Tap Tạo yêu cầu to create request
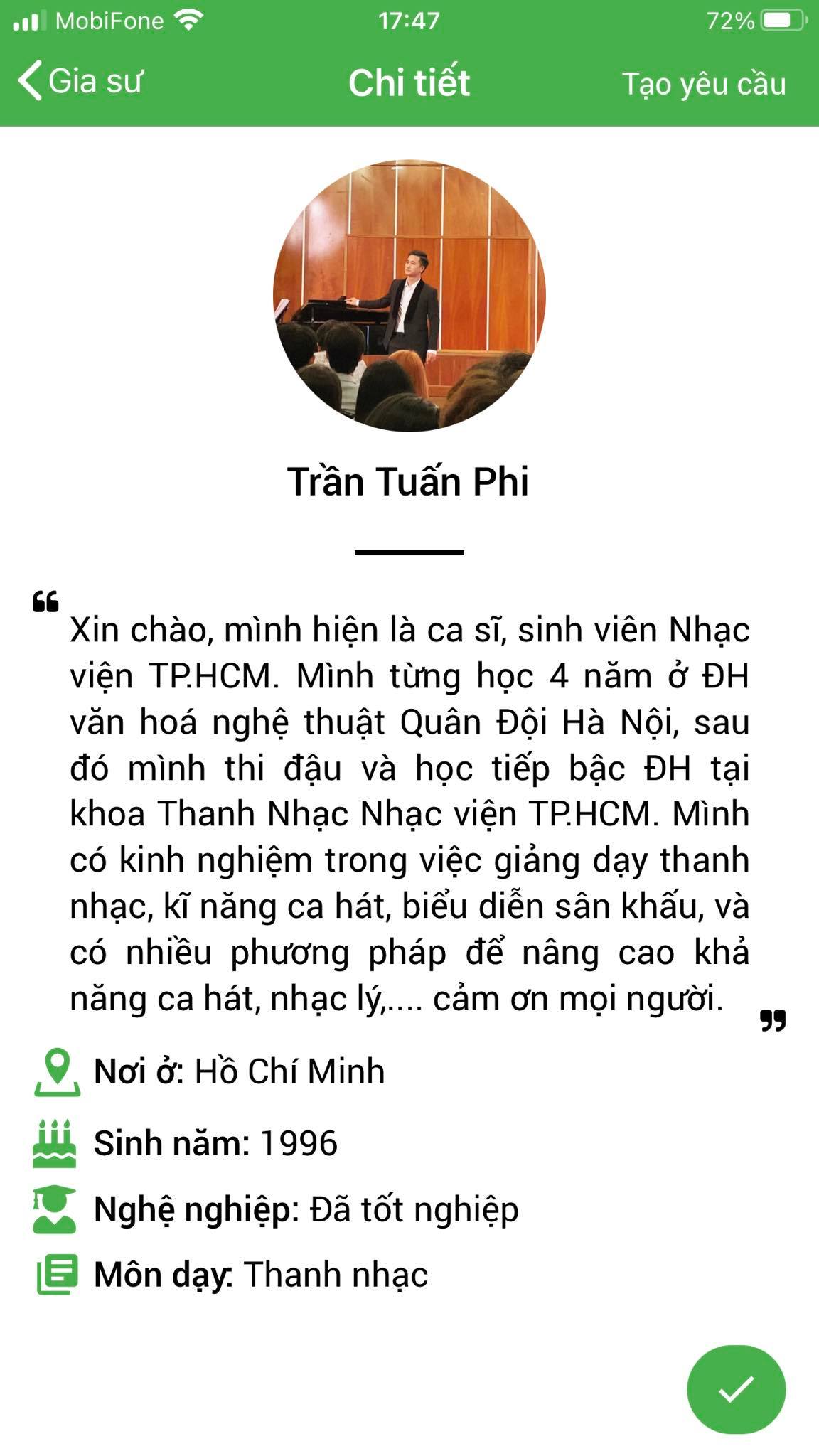Image resolution: width=819 pixels, height=1456 pixels. [x=703, y=84]
